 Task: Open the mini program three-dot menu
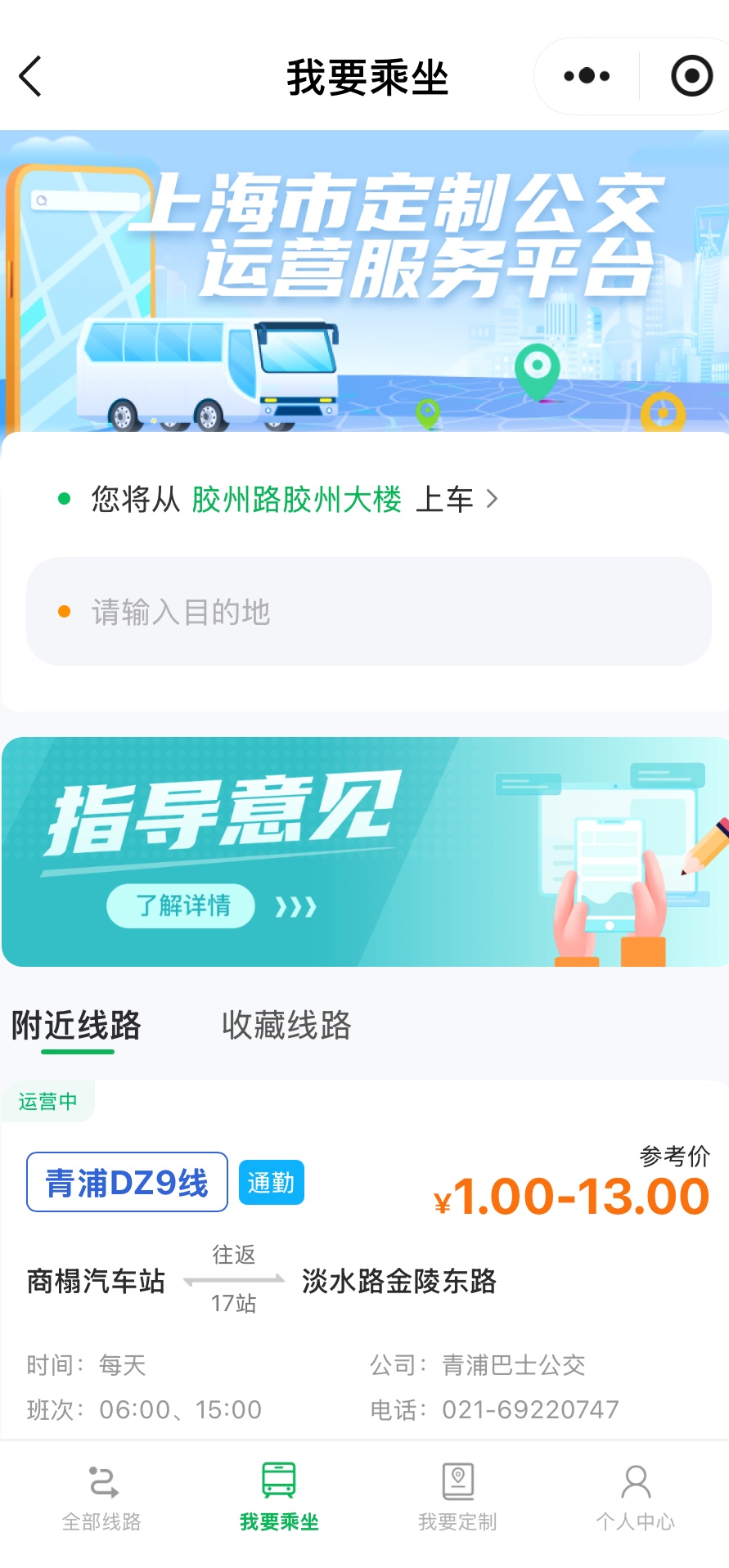point(587,76)
